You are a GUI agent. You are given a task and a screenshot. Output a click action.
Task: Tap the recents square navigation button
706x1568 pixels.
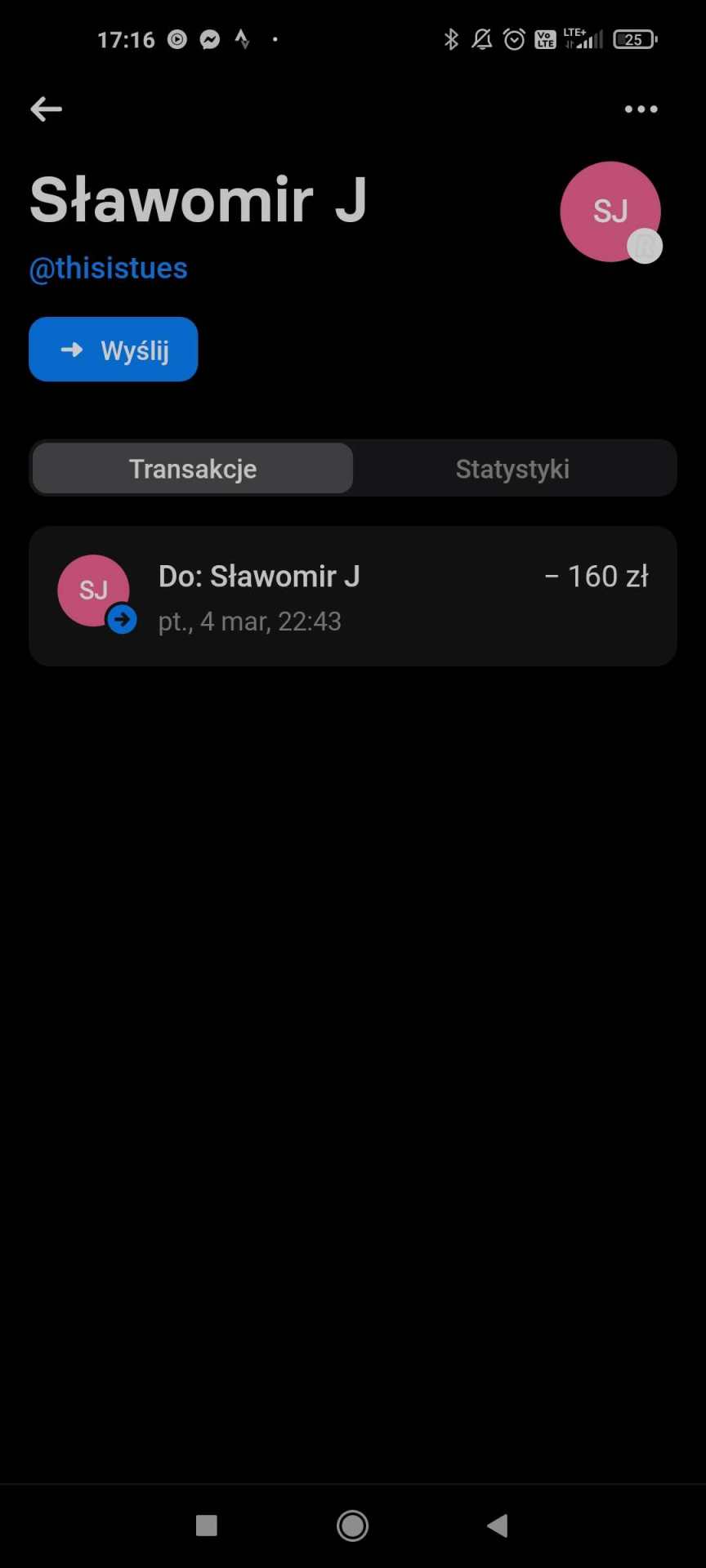pyautogui.click(x=207, y=1524)
